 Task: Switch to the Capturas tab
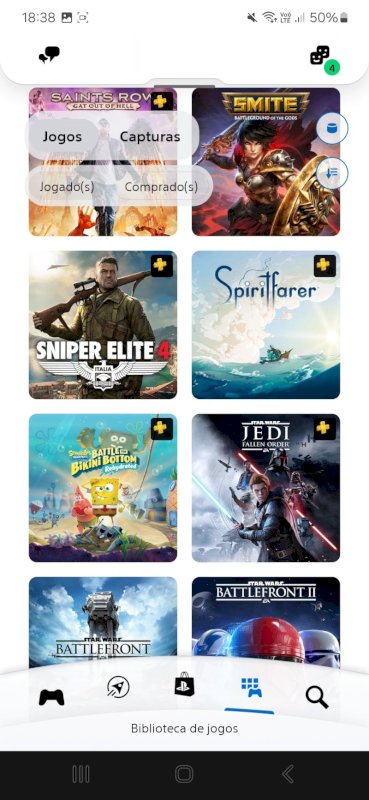[x=150, y=137]
